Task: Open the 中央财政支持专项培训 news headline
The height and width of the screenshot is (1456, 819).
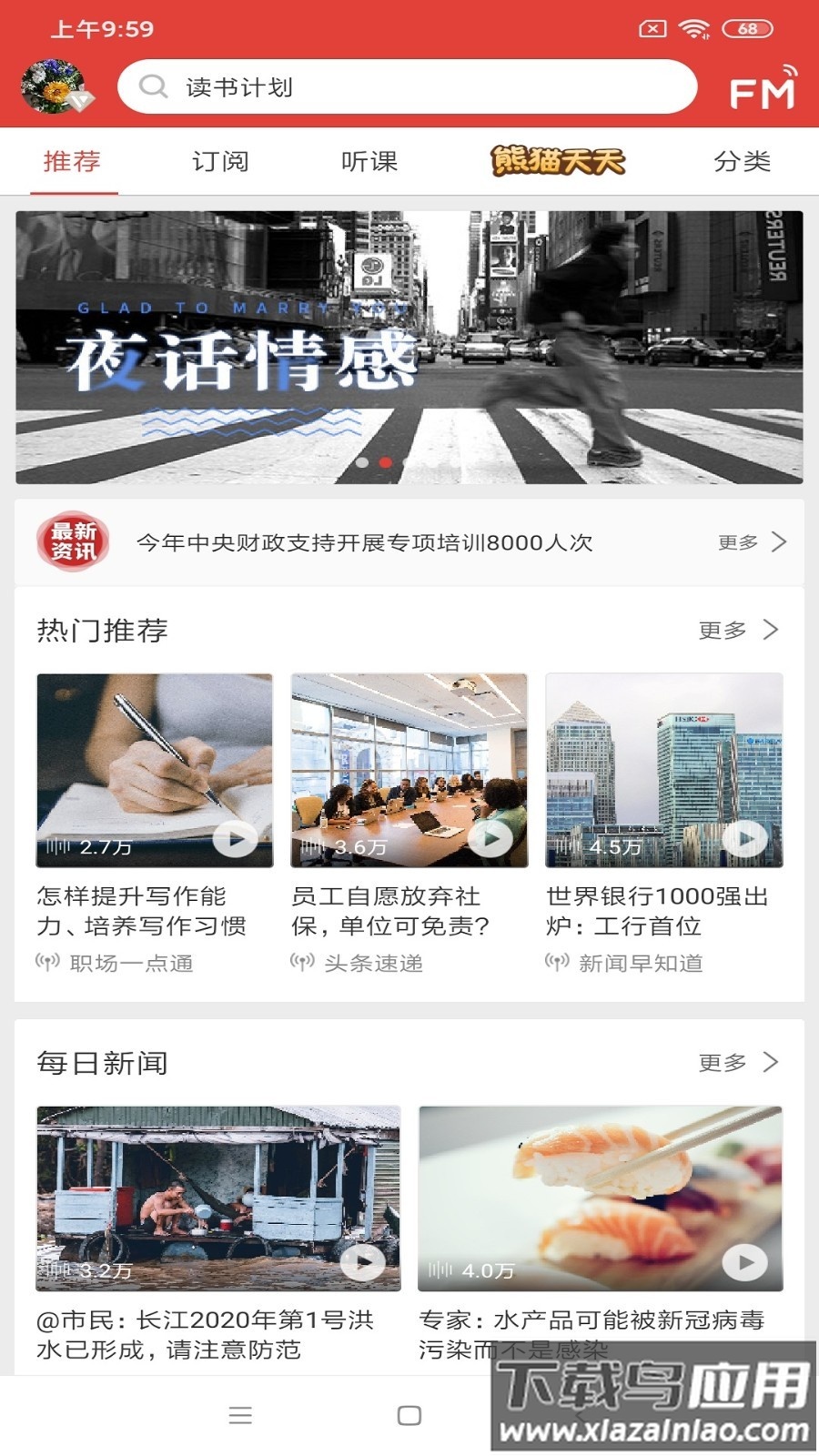Action: click(x=362, y=542)
